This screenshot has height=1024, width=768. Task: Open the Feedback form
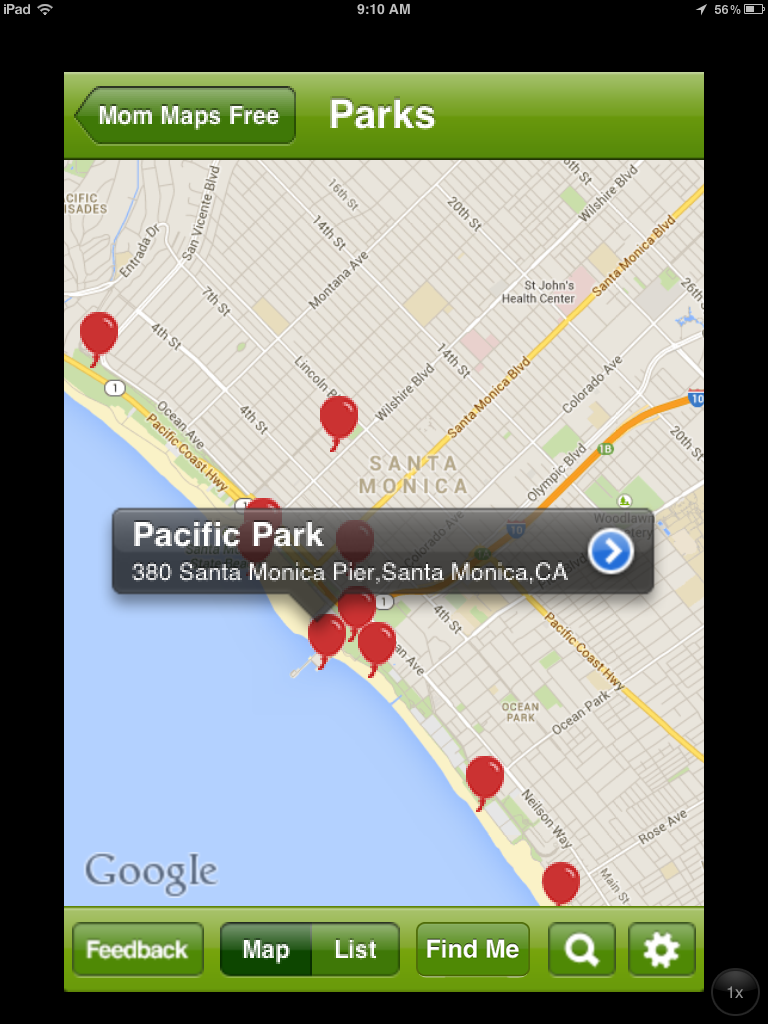(x=137, y=949)
